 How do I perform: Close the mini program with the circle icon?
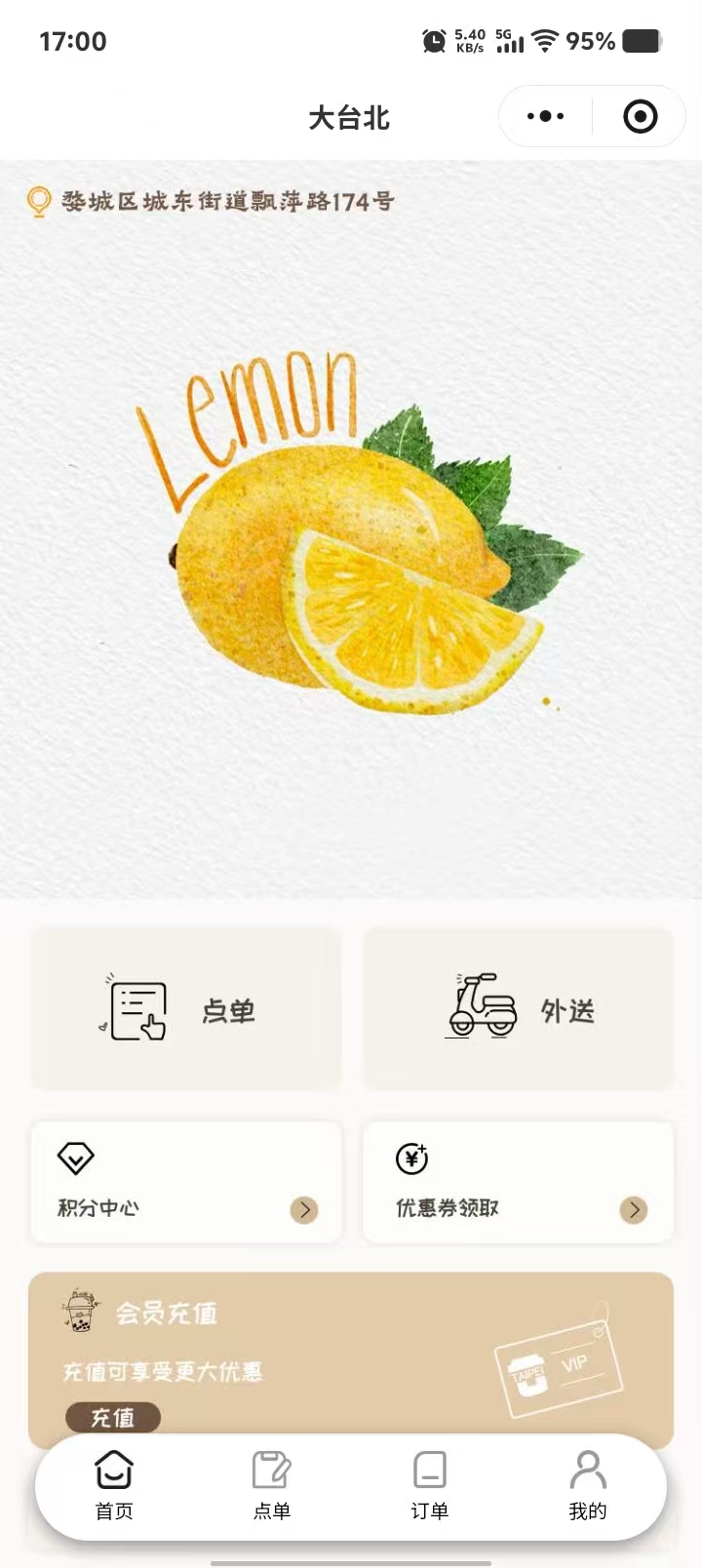[x=640, y=117]
